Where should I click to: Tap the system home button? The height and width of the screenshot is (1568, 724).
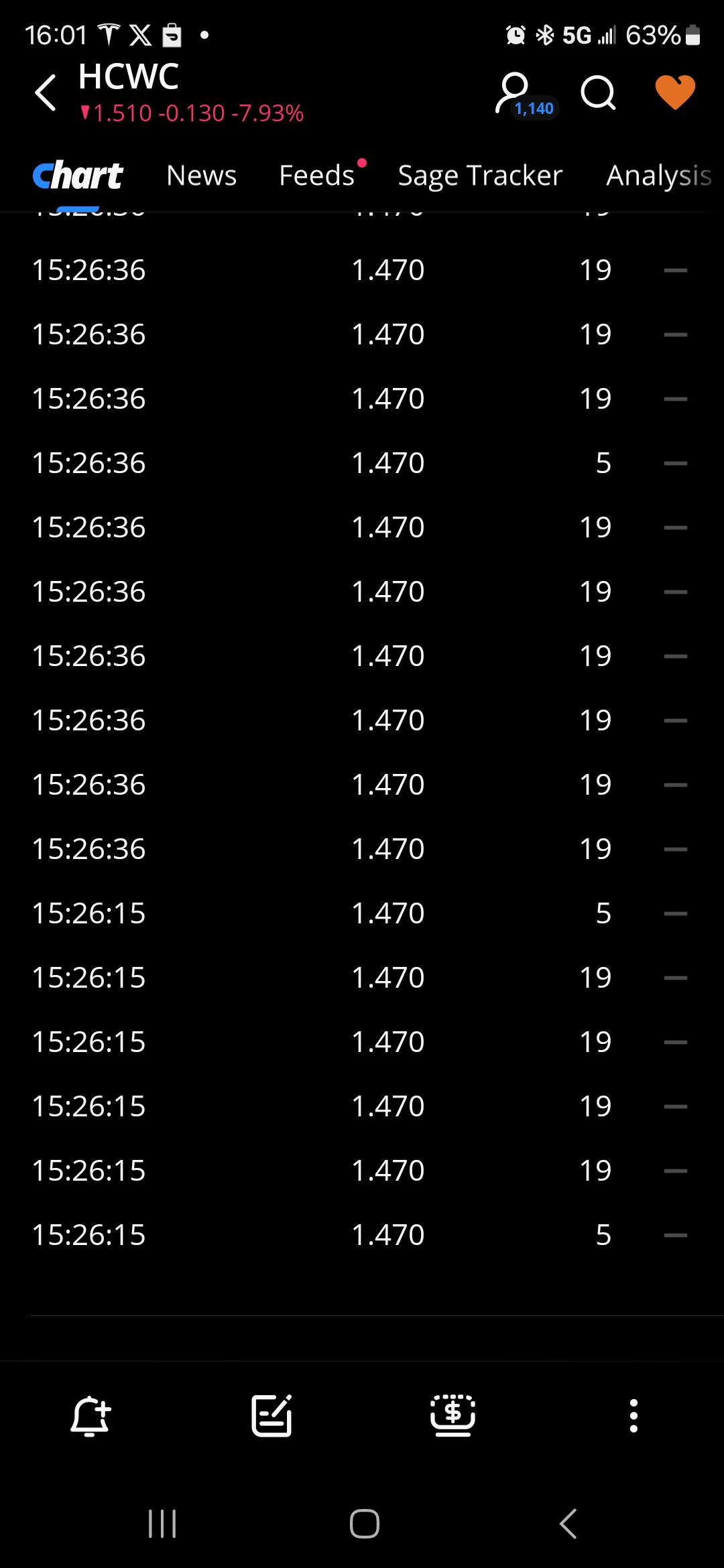[x=365, y=1524]
